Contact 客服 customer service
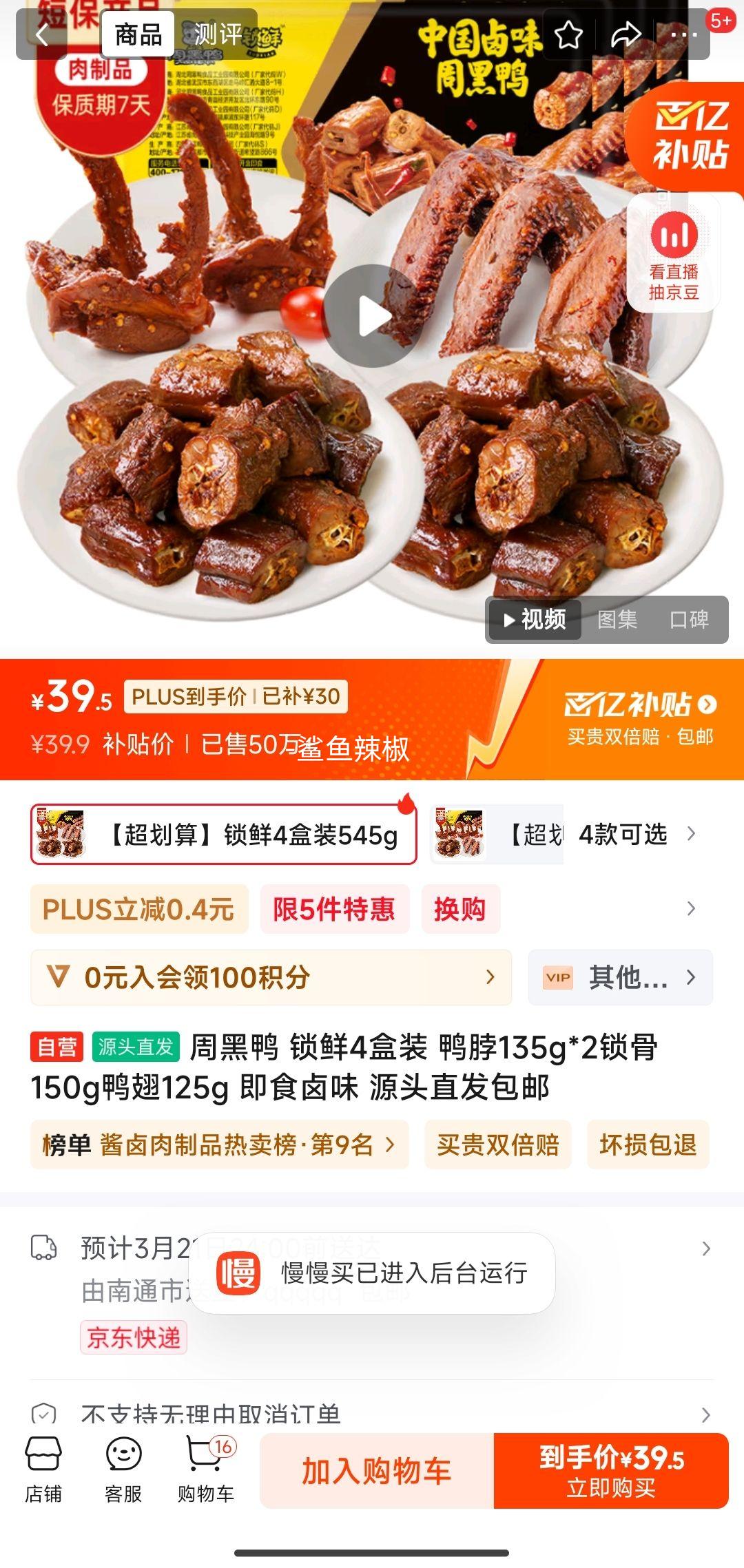The image size is (744, 1568). tap(123, 1470)
